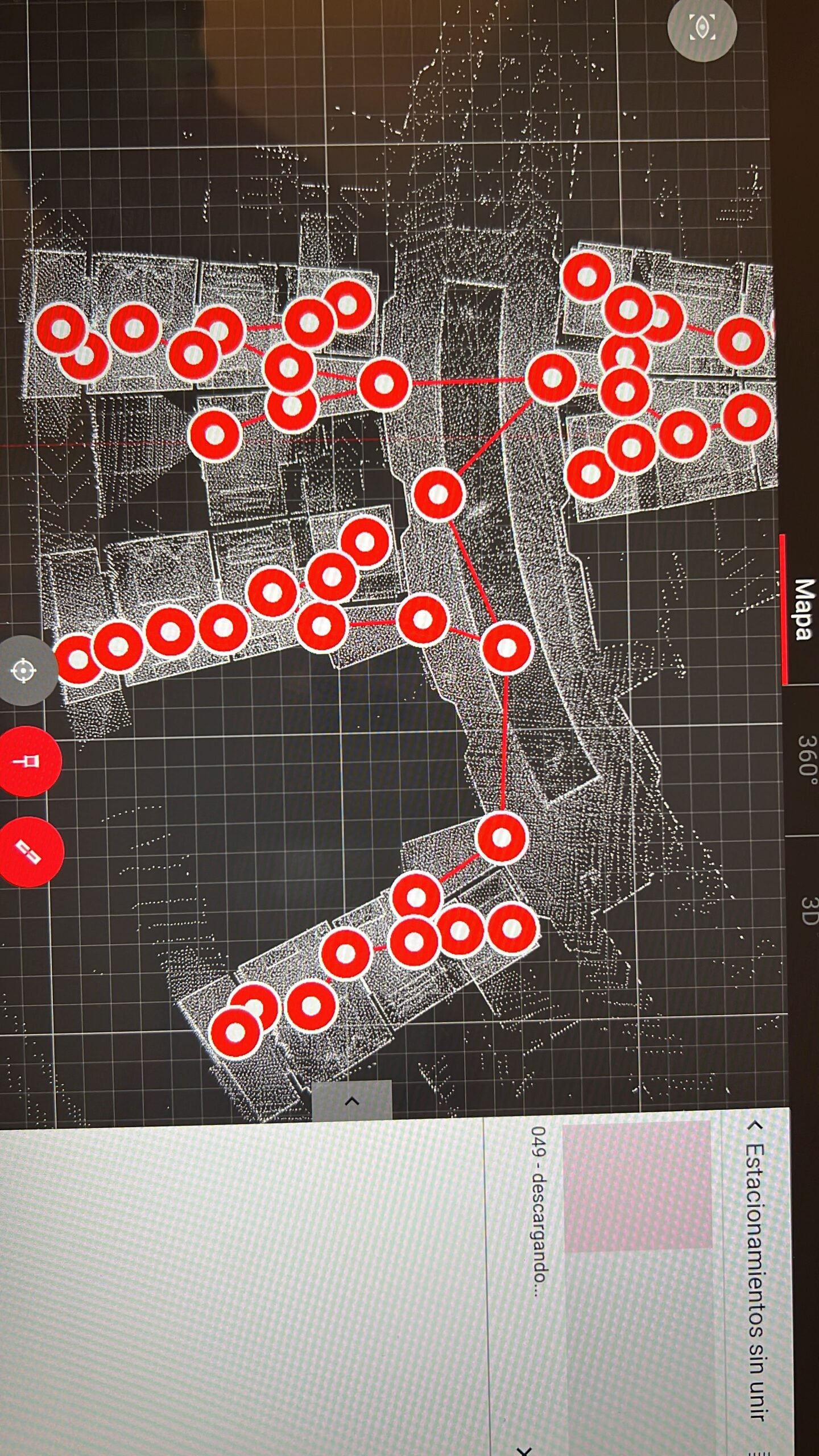The image size is (819, 1456).
Task: Tap the red link setups button
Action: pyautogui.click(x=28, y=852)
